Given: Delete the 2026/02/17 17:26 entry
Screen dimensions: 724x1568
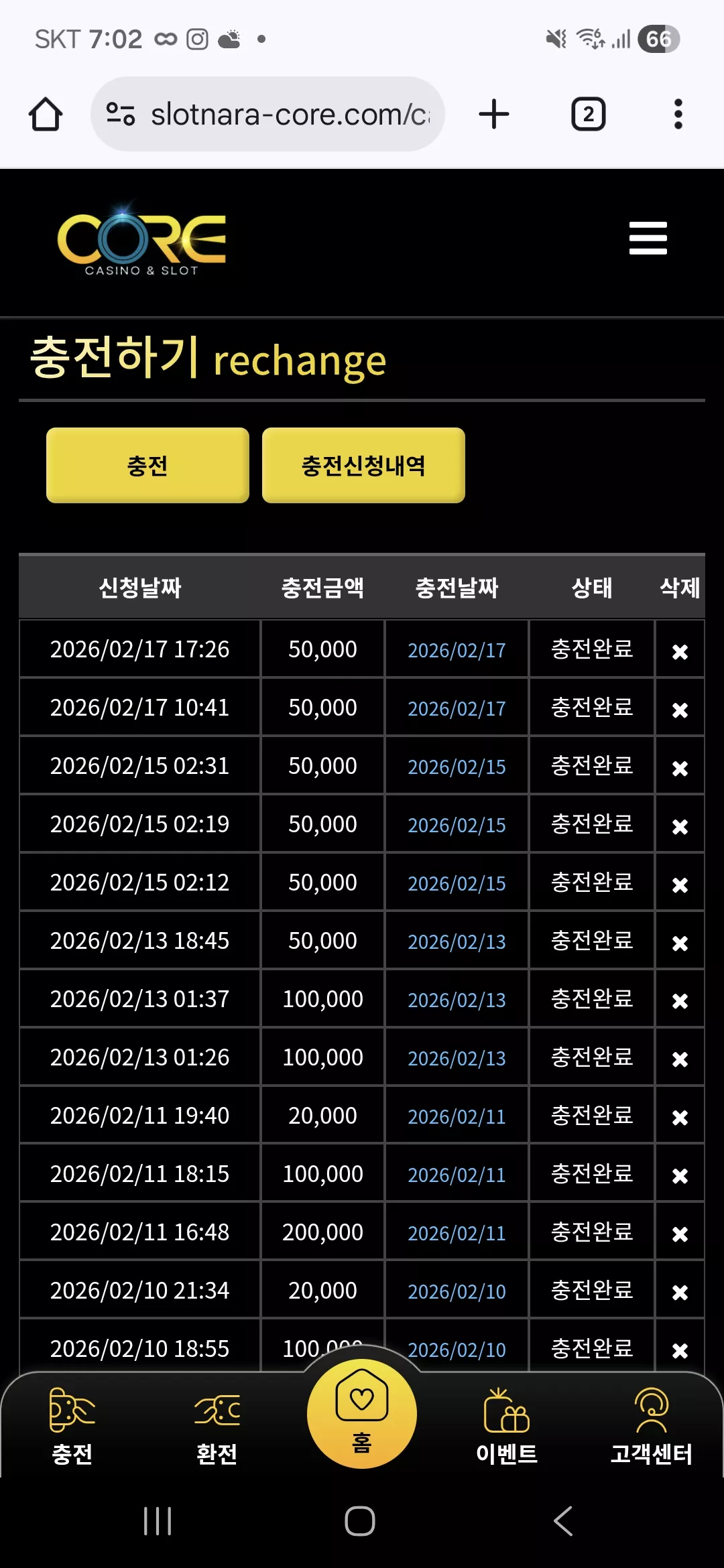Looking at the screenshot, I should [680, 651].
